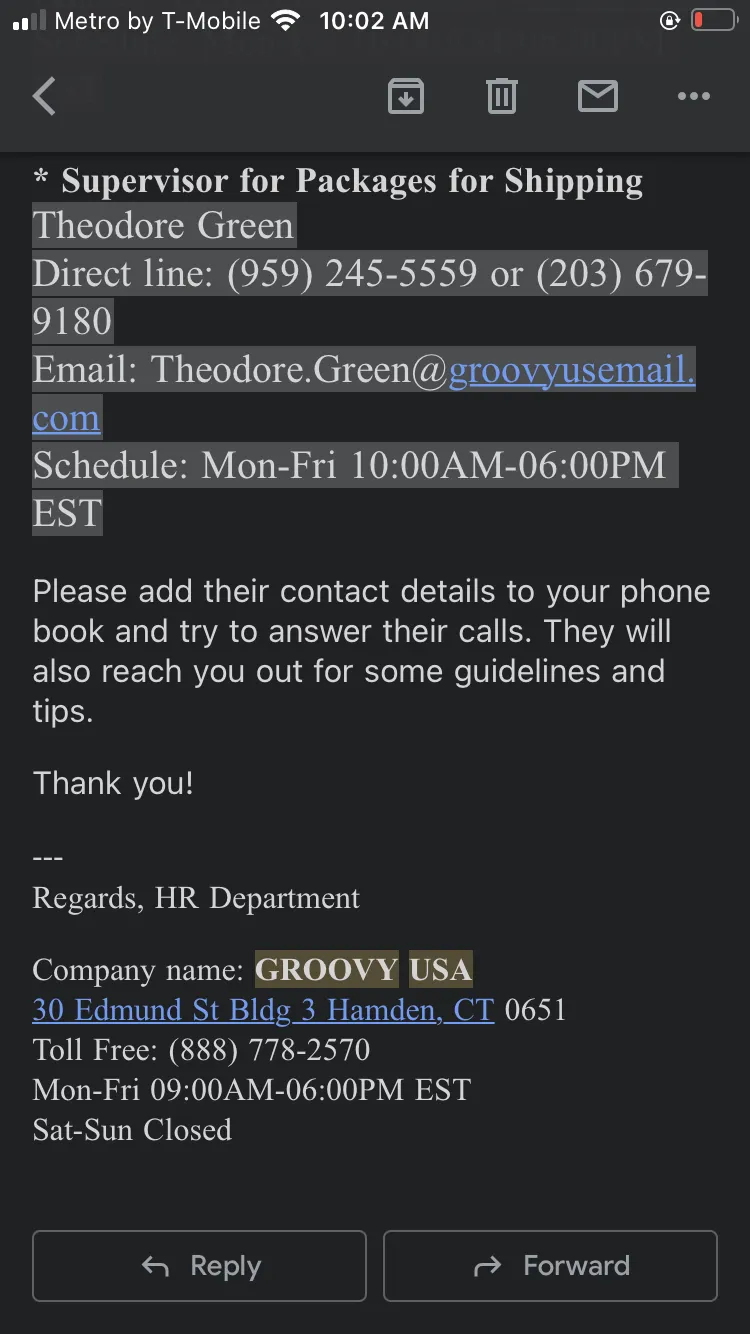Viewport: 750px width, 1334px height.
Task: Open the 30 Edmund St Hamden address link
Action: pos(263,1009)
